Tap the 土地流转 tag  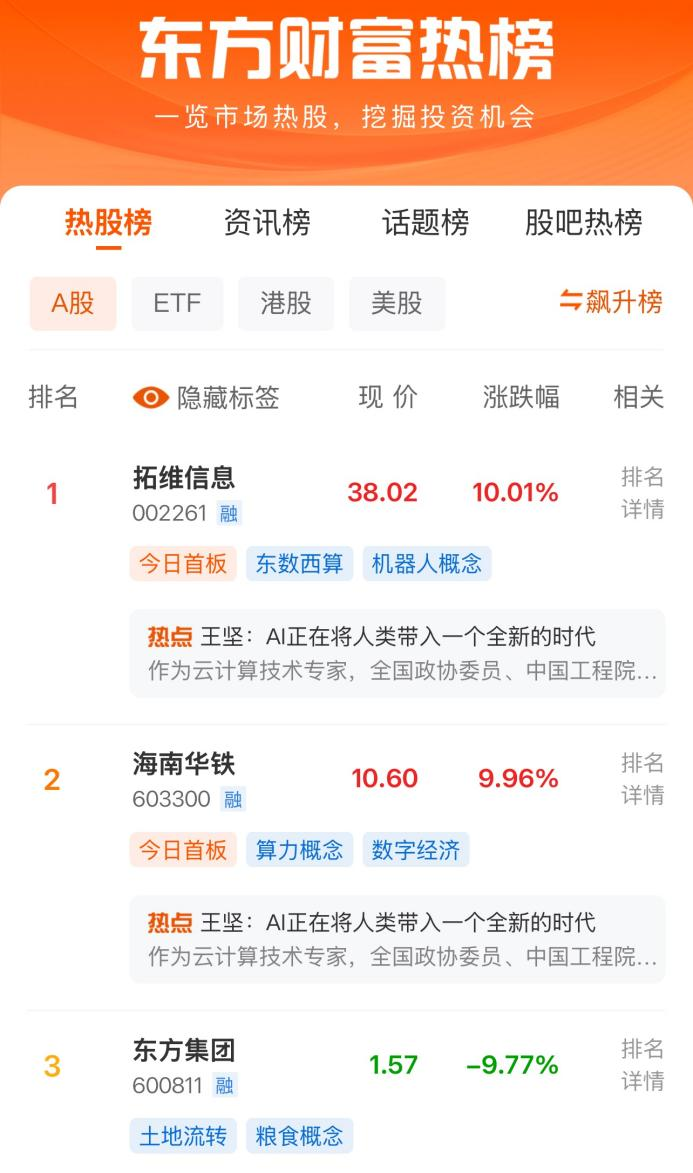tap(183, 1136)
